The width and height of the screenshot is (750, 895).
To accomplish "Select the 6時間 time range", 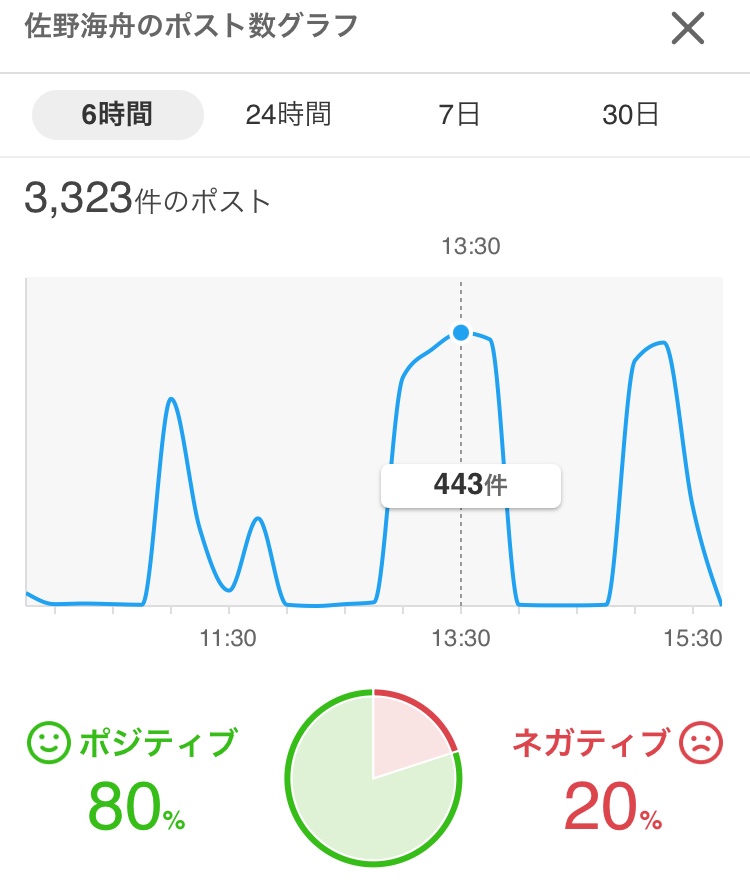I will [118, 115].
